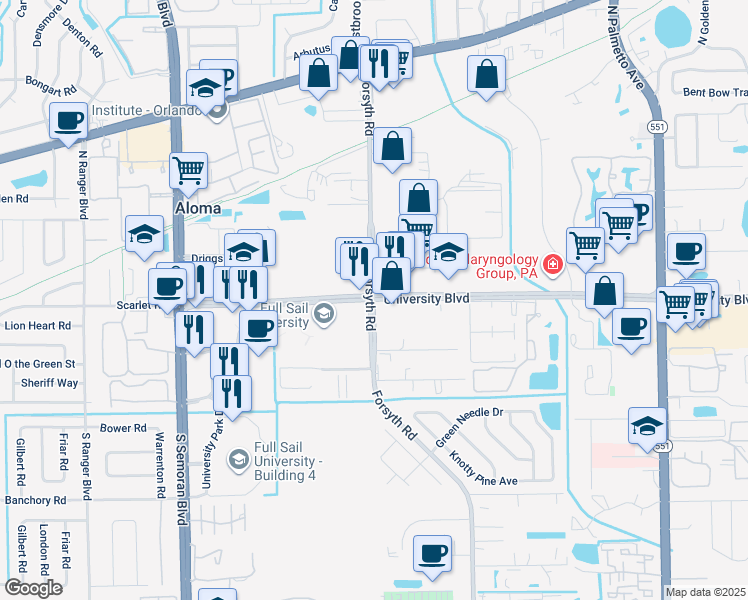Tap the Full Sail University Building 4 pin
The width and height of the screenshot is (748, 600).
[x=238, y=459]
